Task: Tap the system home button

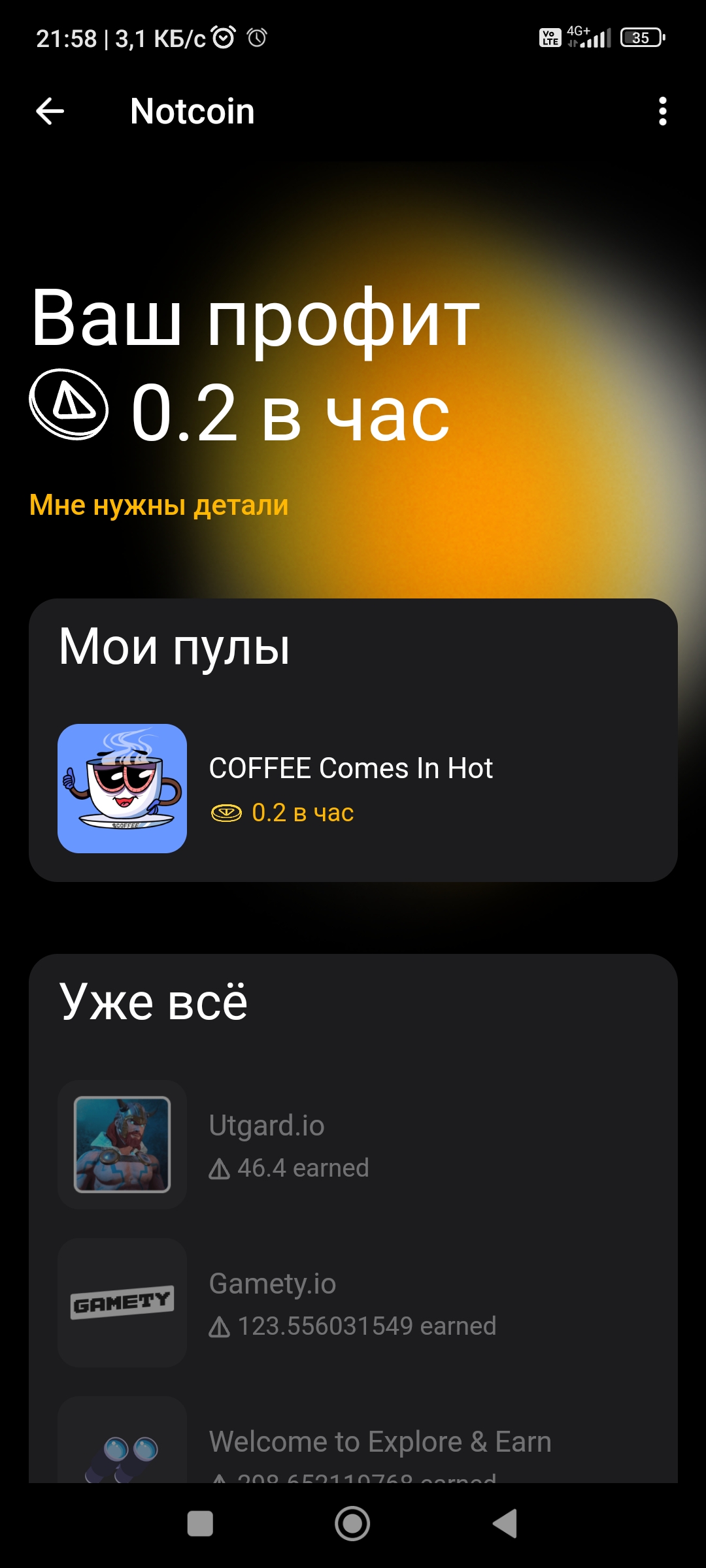Action: [352, 1524]
